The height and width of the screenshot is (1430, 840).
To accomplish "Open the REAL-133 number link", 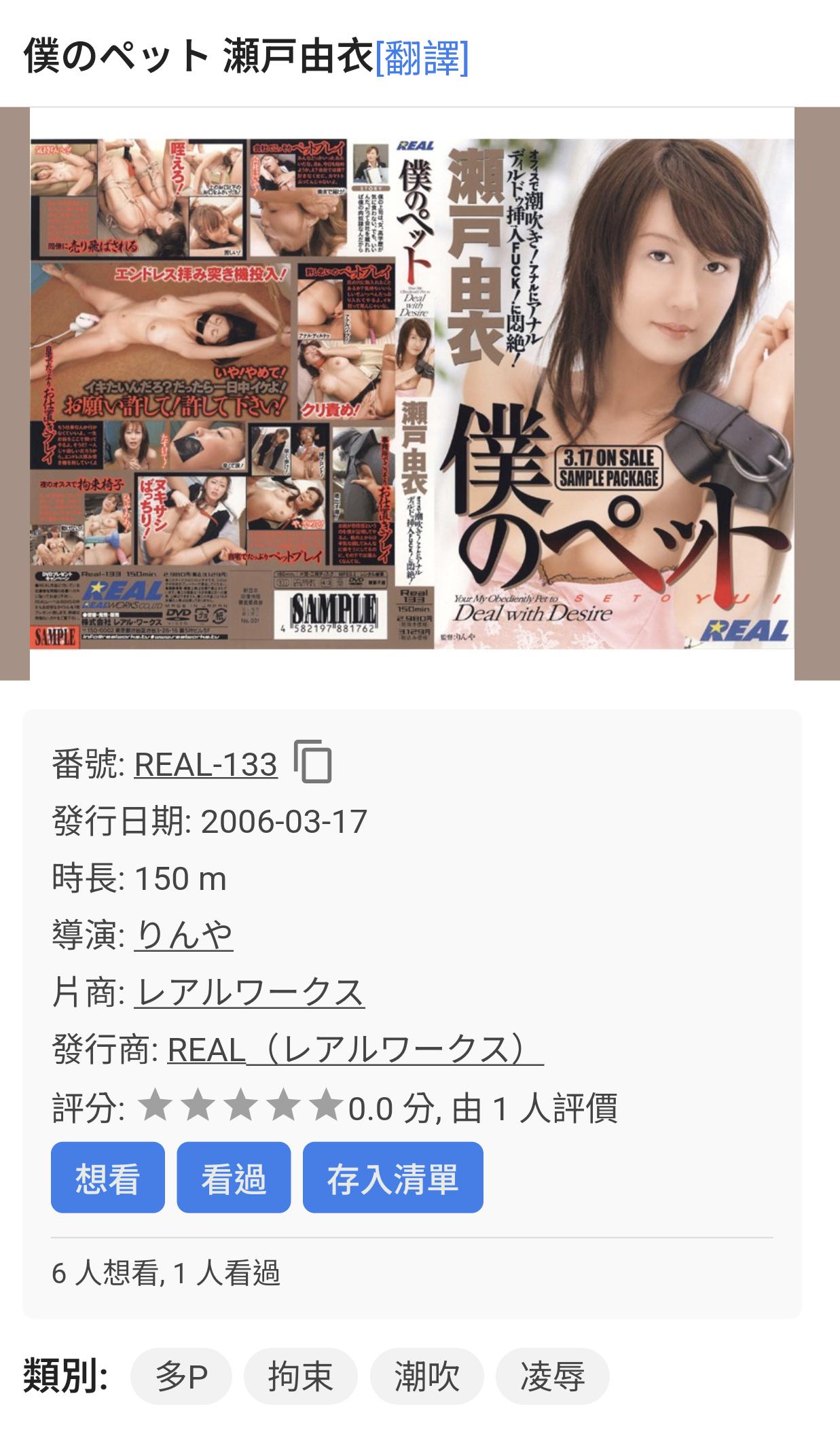I will tap(206, 764).
